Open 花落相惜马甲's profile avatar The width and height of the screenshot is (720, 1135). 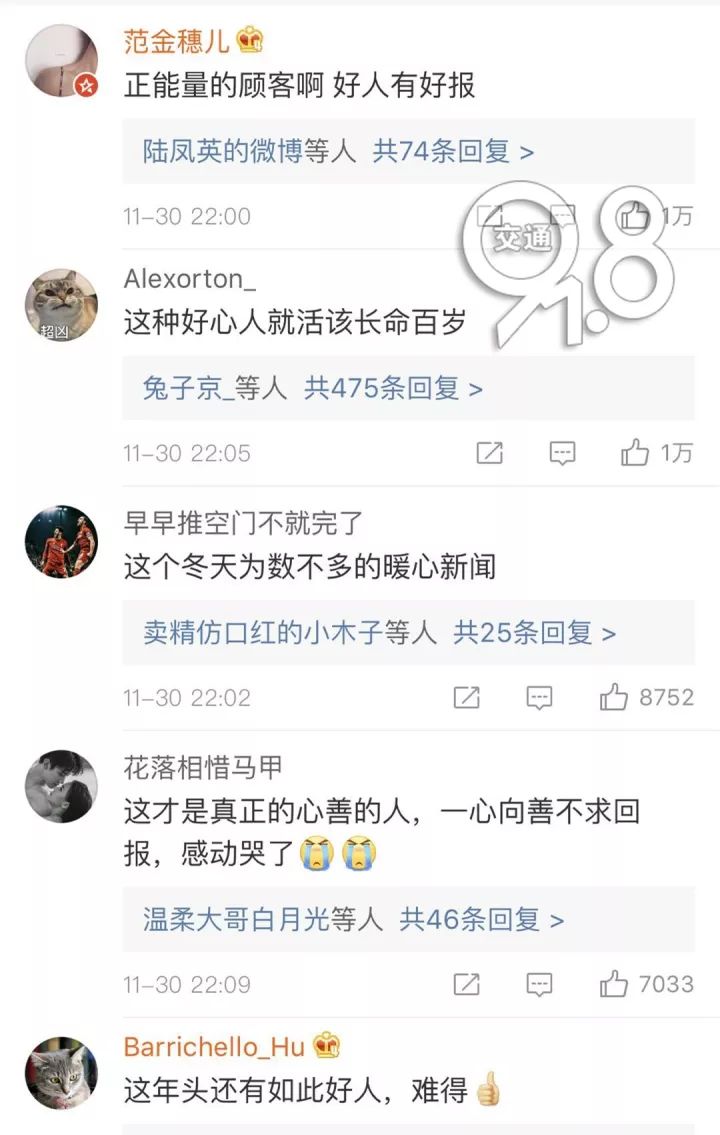click(x=61, y=787)
